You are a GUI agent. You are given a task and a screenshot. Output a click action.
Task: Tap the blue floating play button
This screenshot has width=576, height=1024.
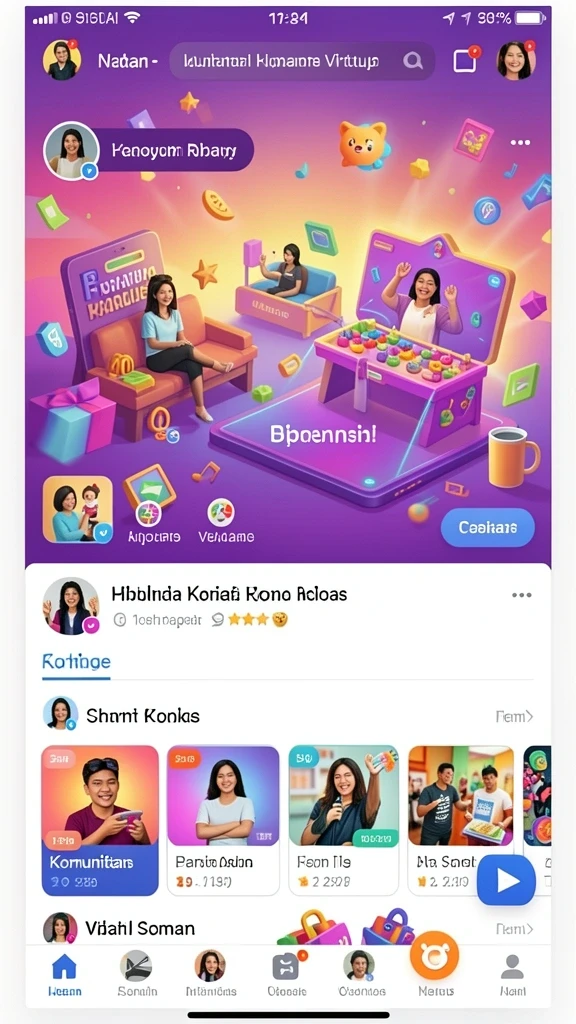pos(506,882)
